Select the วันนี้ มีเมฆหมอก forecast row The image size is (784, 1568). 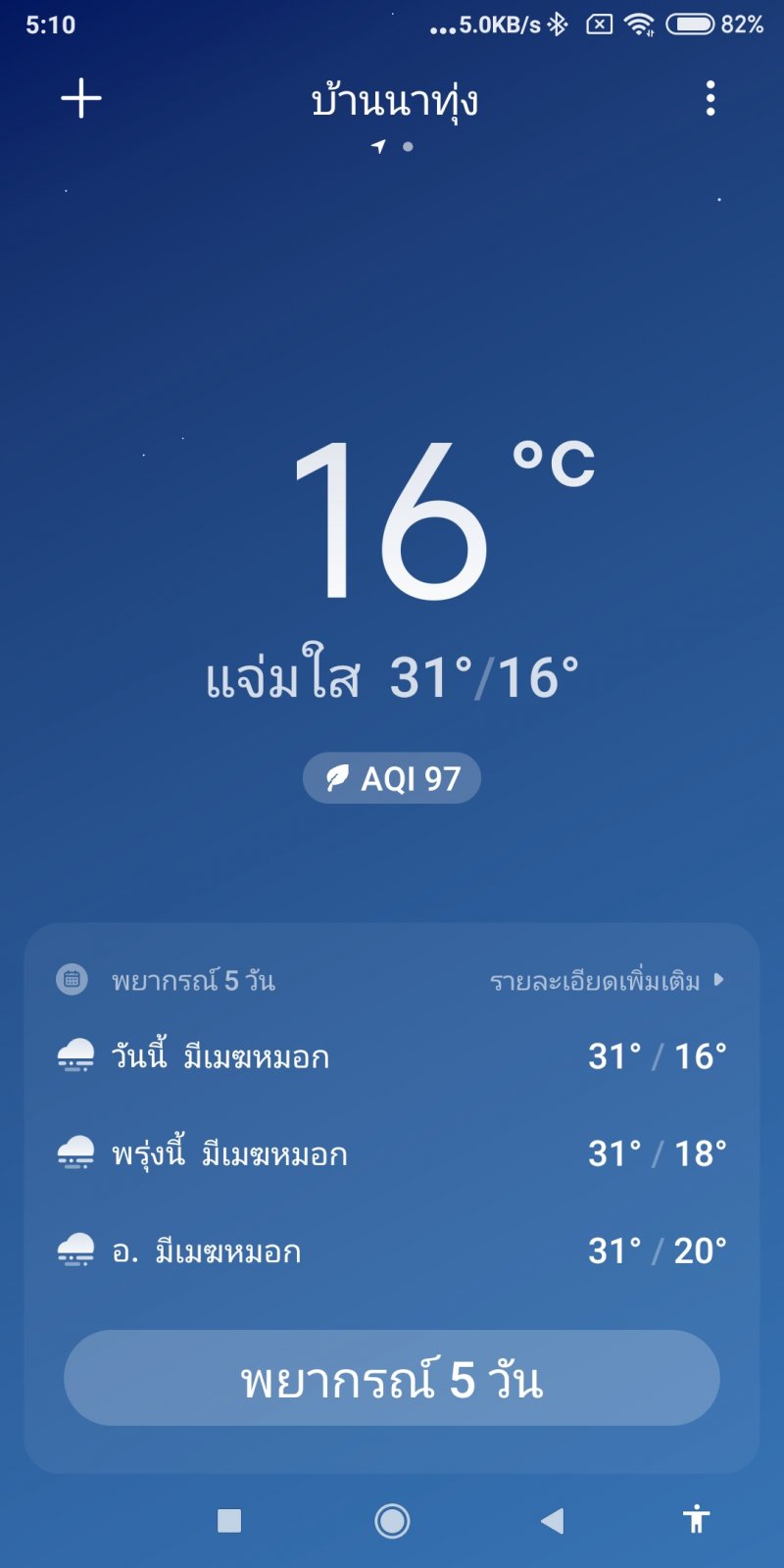coord(392,1056)
